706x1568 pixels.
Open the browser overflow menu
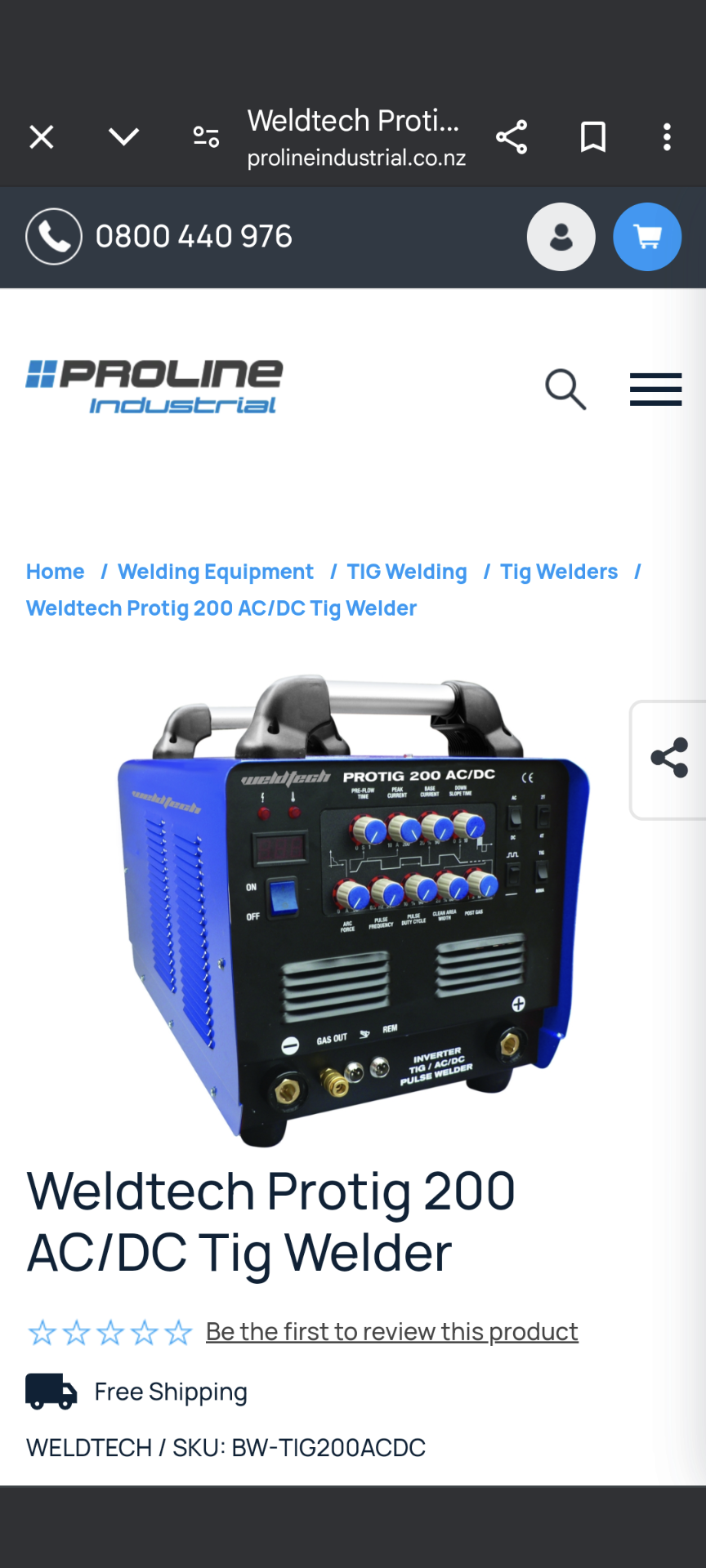pos(667,137)
